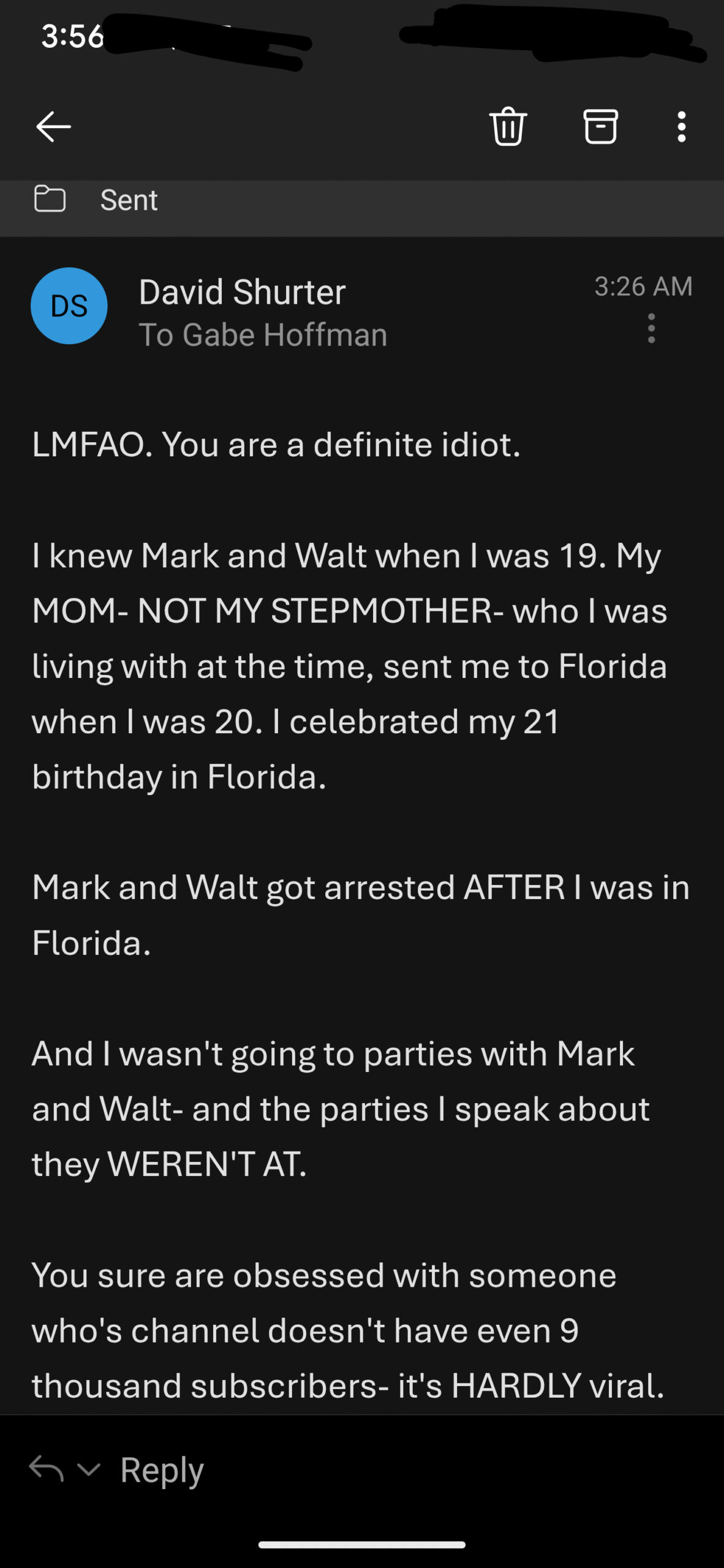Archive this email

(600, 126)
